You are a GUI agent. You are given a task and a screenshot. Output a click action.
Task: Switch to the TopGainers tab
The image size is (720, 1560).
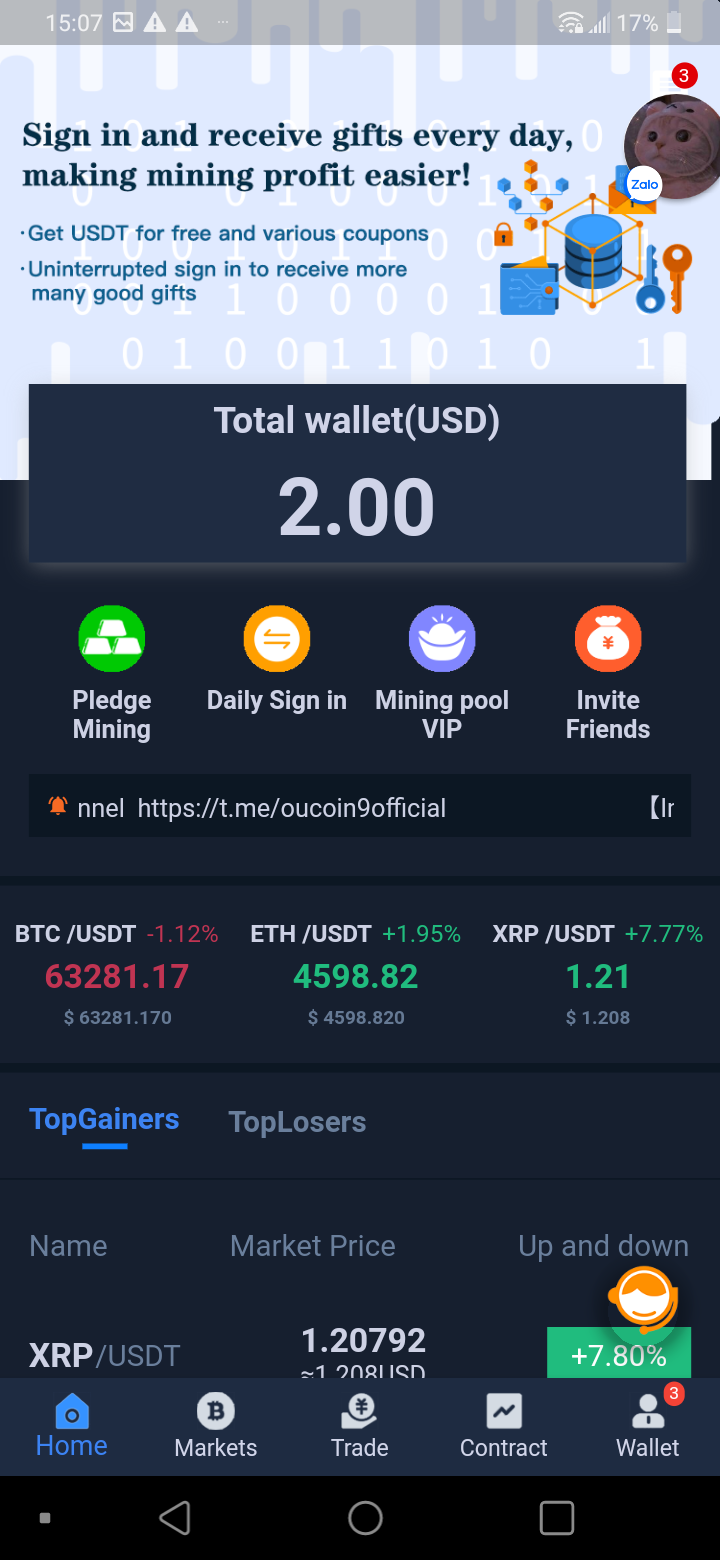click(x=104, y=1119)
